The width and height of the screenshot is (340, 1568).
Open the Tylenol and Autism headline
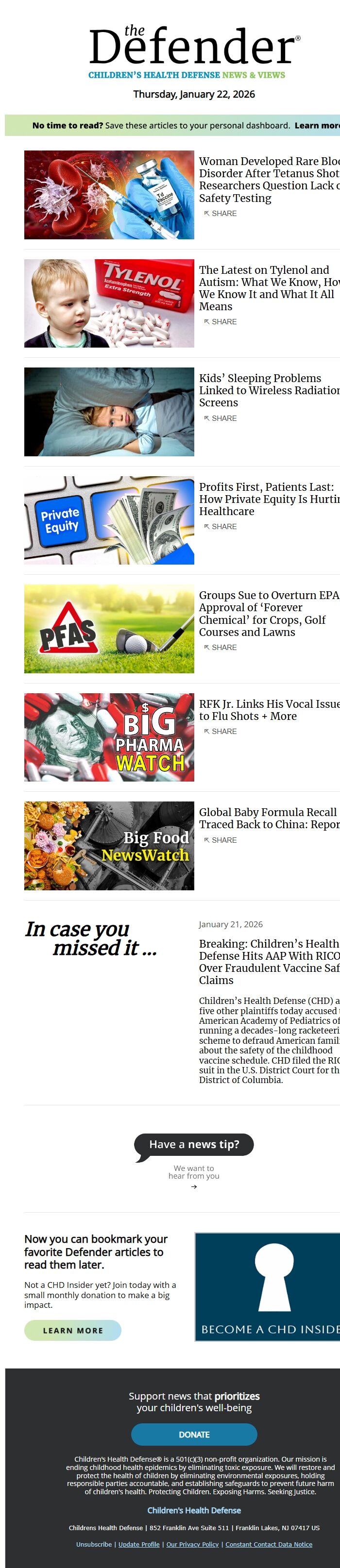point(269,288)
